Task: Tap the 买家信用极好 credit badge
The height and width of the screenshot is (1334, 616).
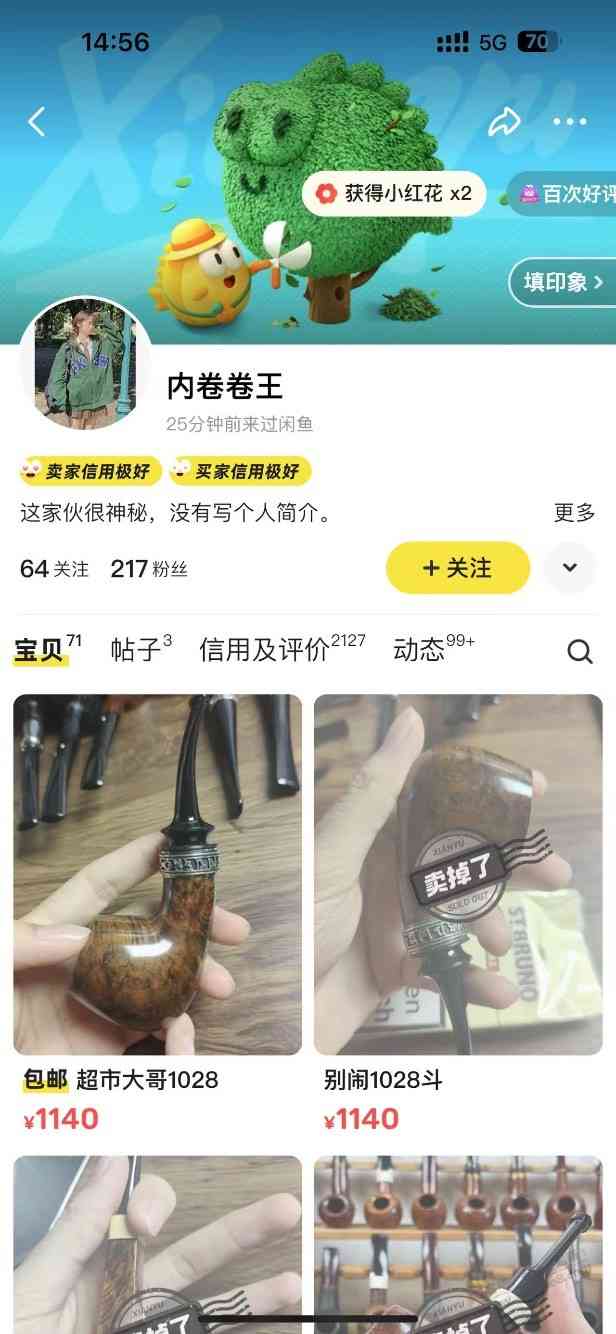Action: (x=240, y=471)
